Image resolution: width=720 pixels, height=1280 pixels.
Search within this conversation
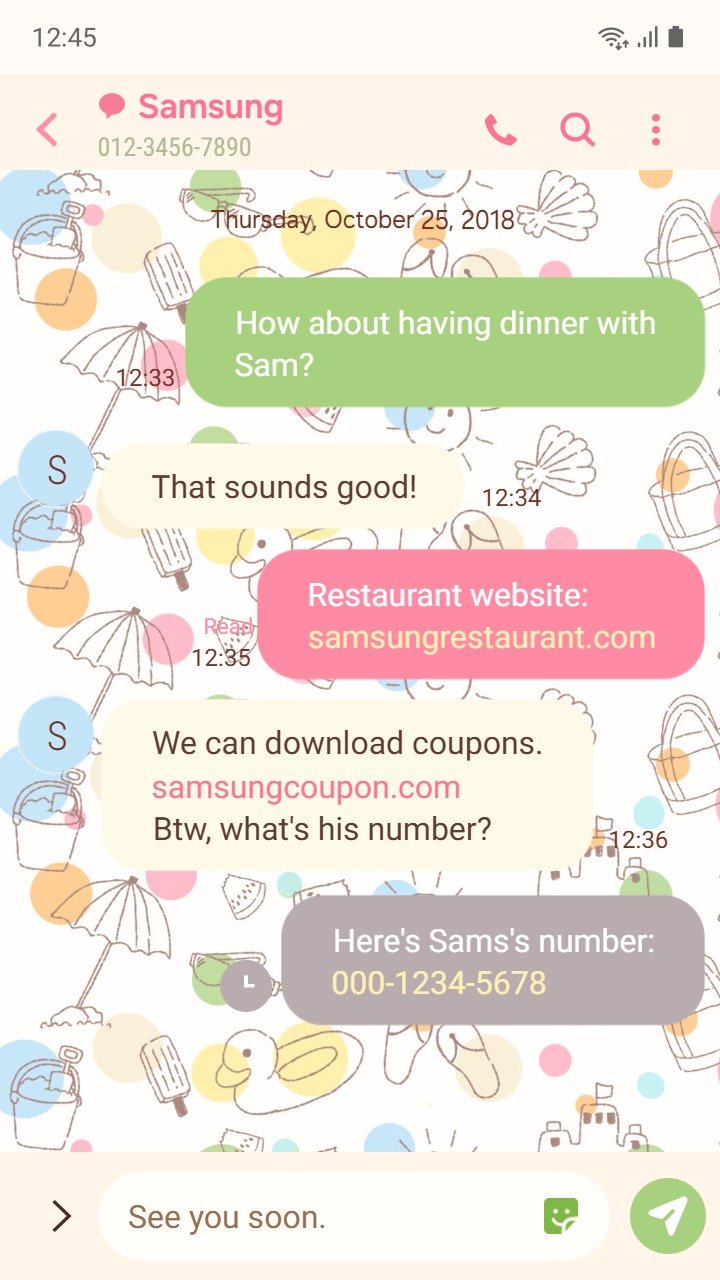(577, 129)
